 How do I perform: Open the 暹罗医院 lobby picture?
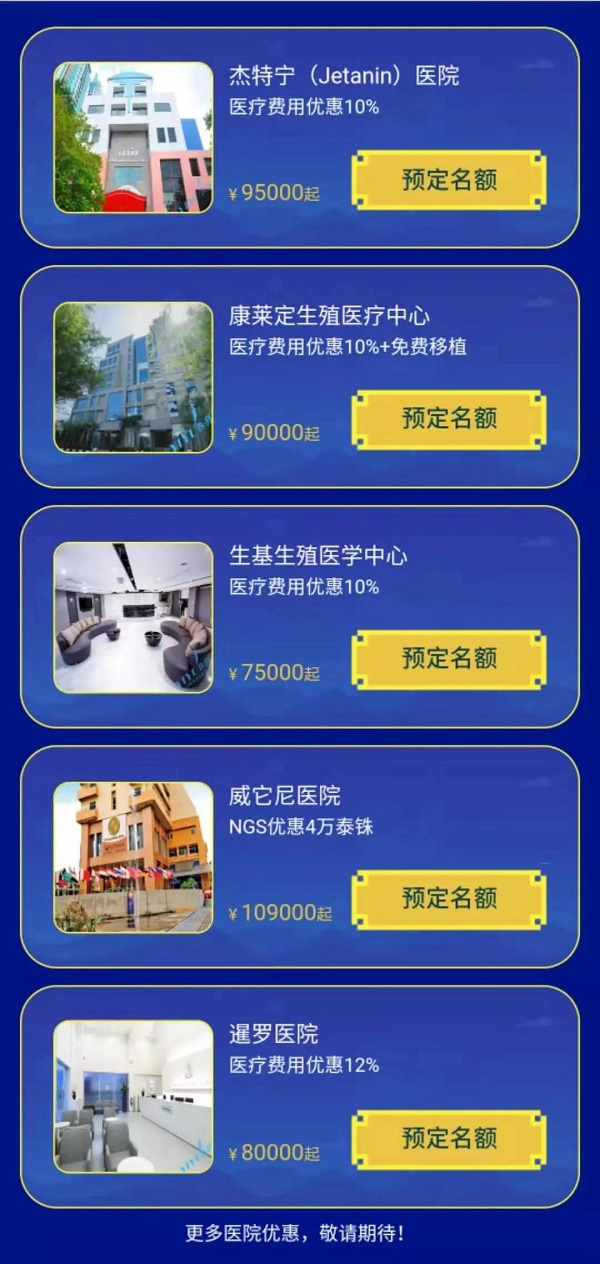[133, 1097]
